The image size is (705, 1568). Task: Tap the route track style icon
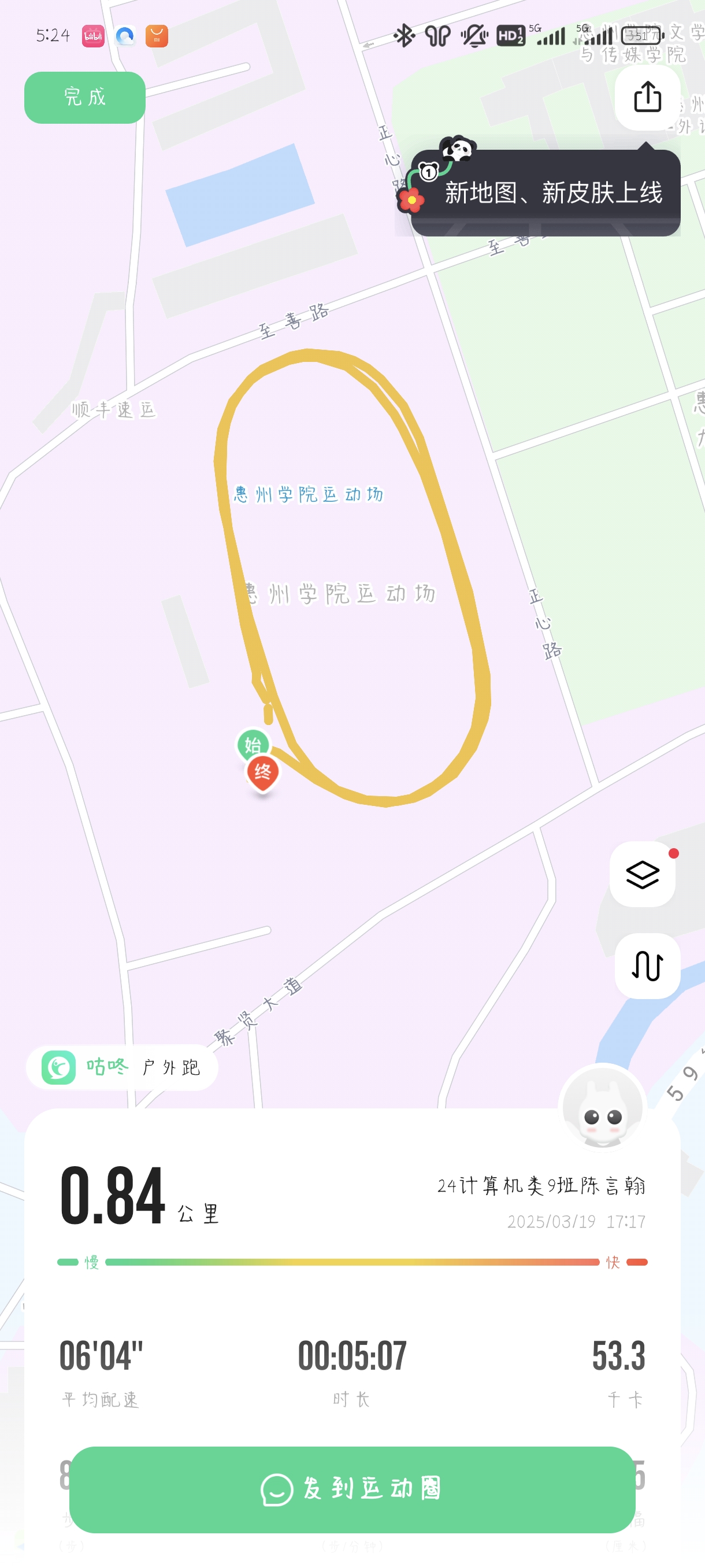pos(647,966)
